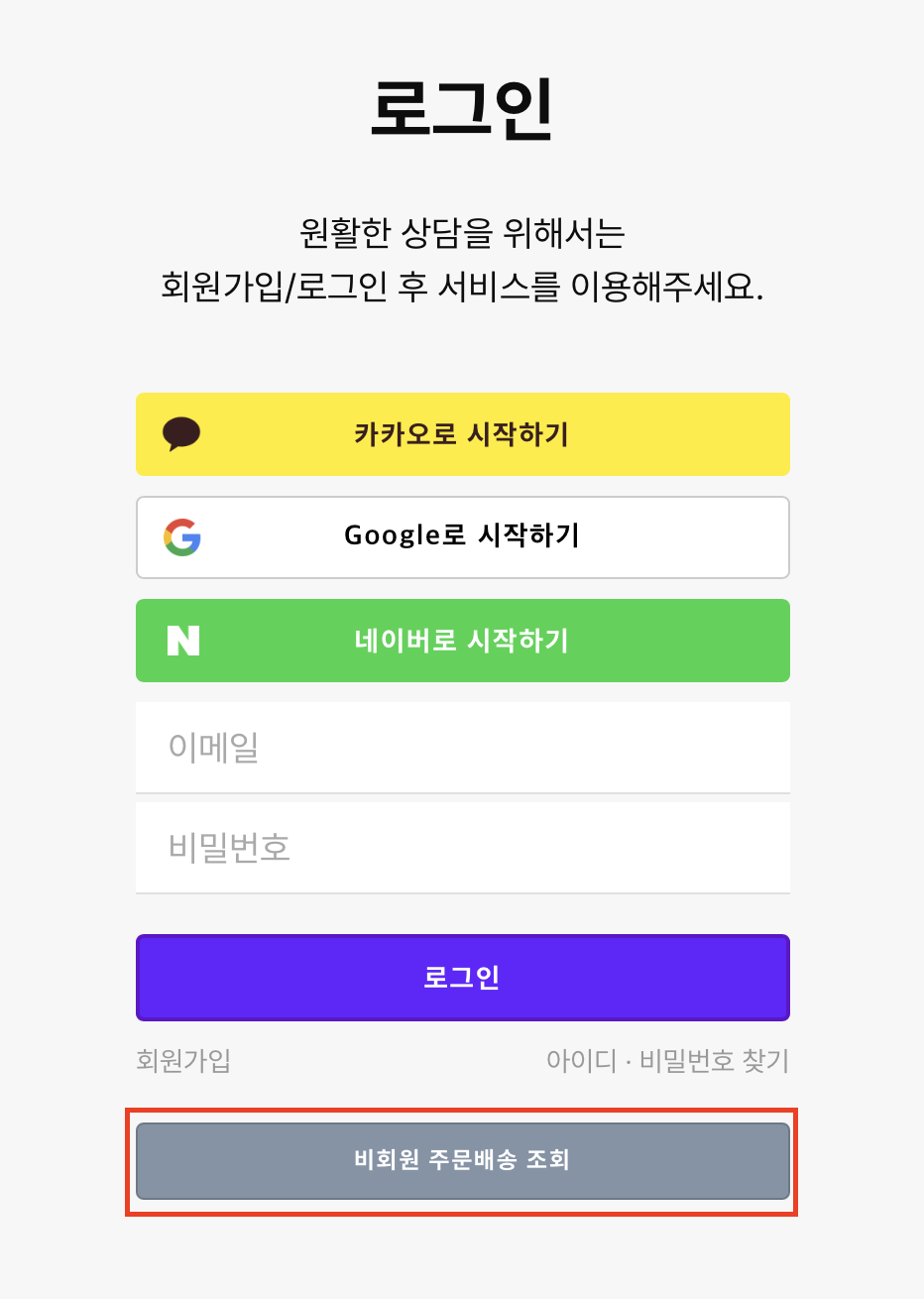The height and width of the screenshot is (1299, 924).
Task: Check guest delivery with the gray button
Action: click(462, 1160)
